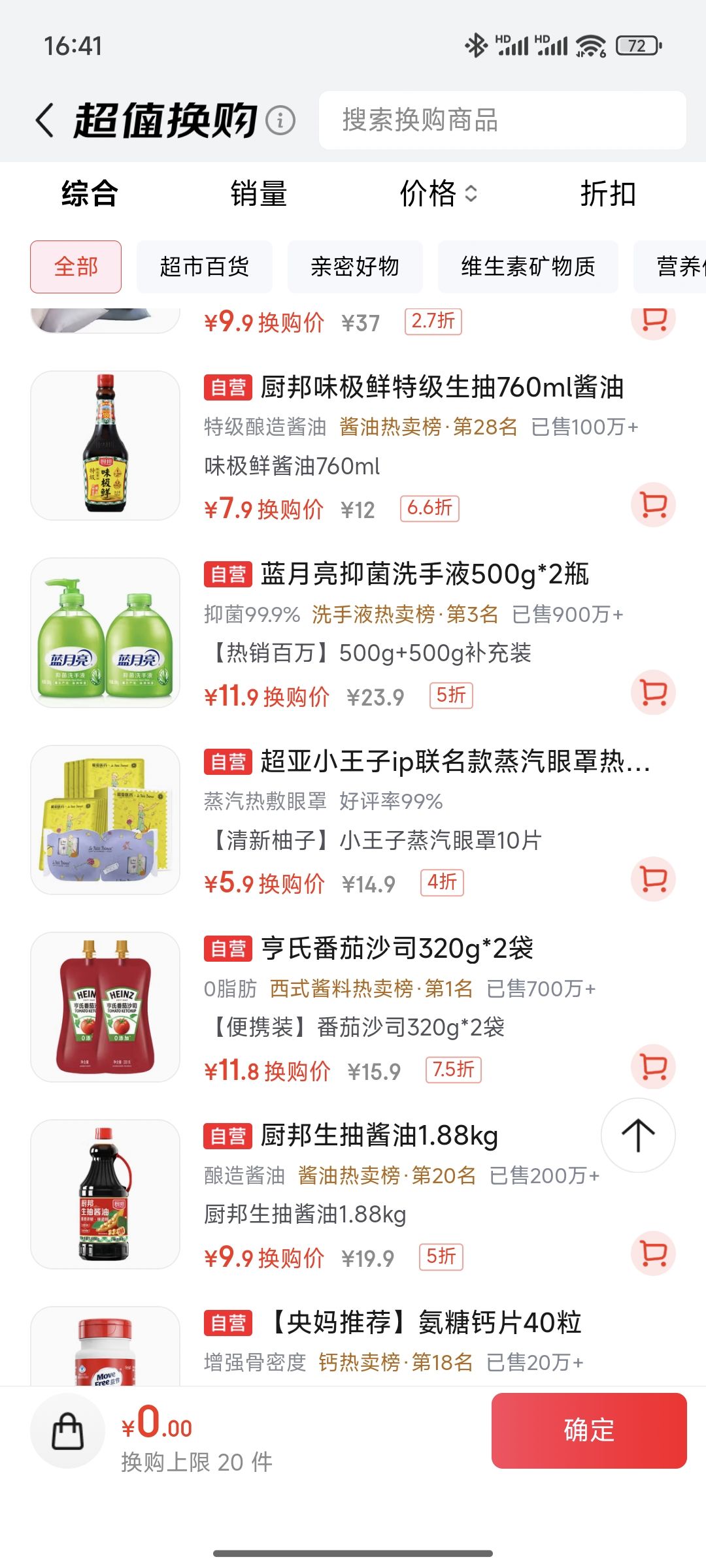Viewport: 706px width, 1568px height.
Task: Open the shopping bag summary
Action: (x=68, y=1431)
